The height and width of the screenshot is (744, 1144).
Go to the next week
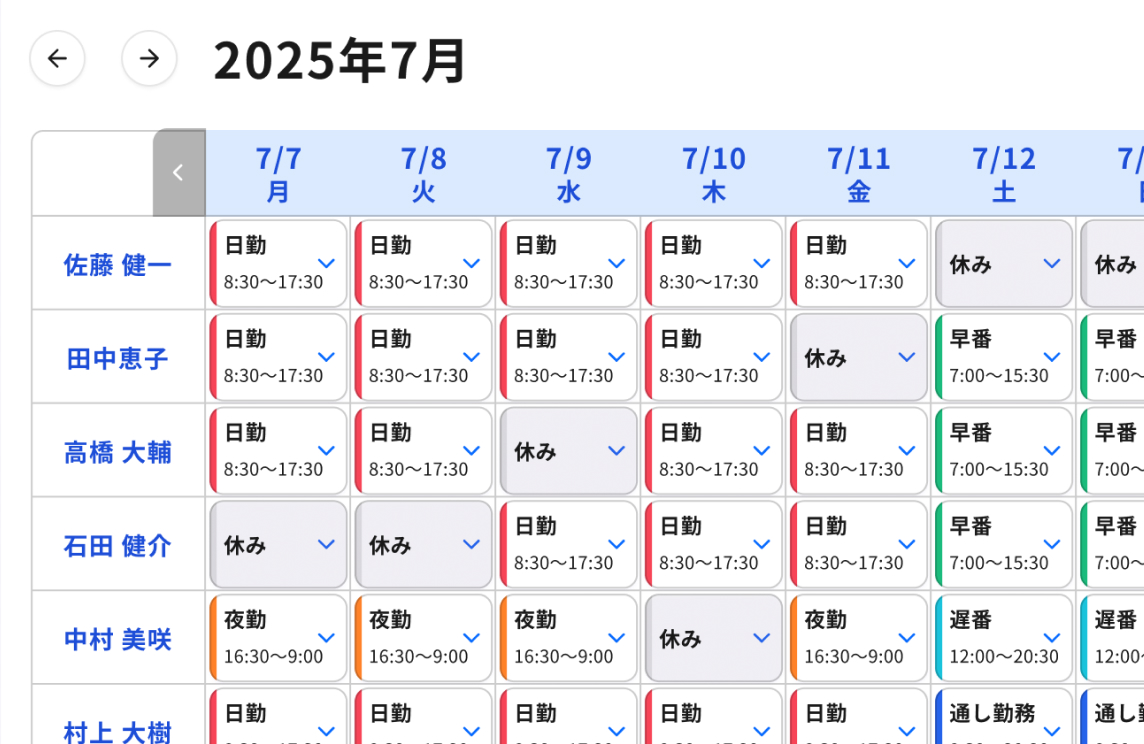[149, 59]
